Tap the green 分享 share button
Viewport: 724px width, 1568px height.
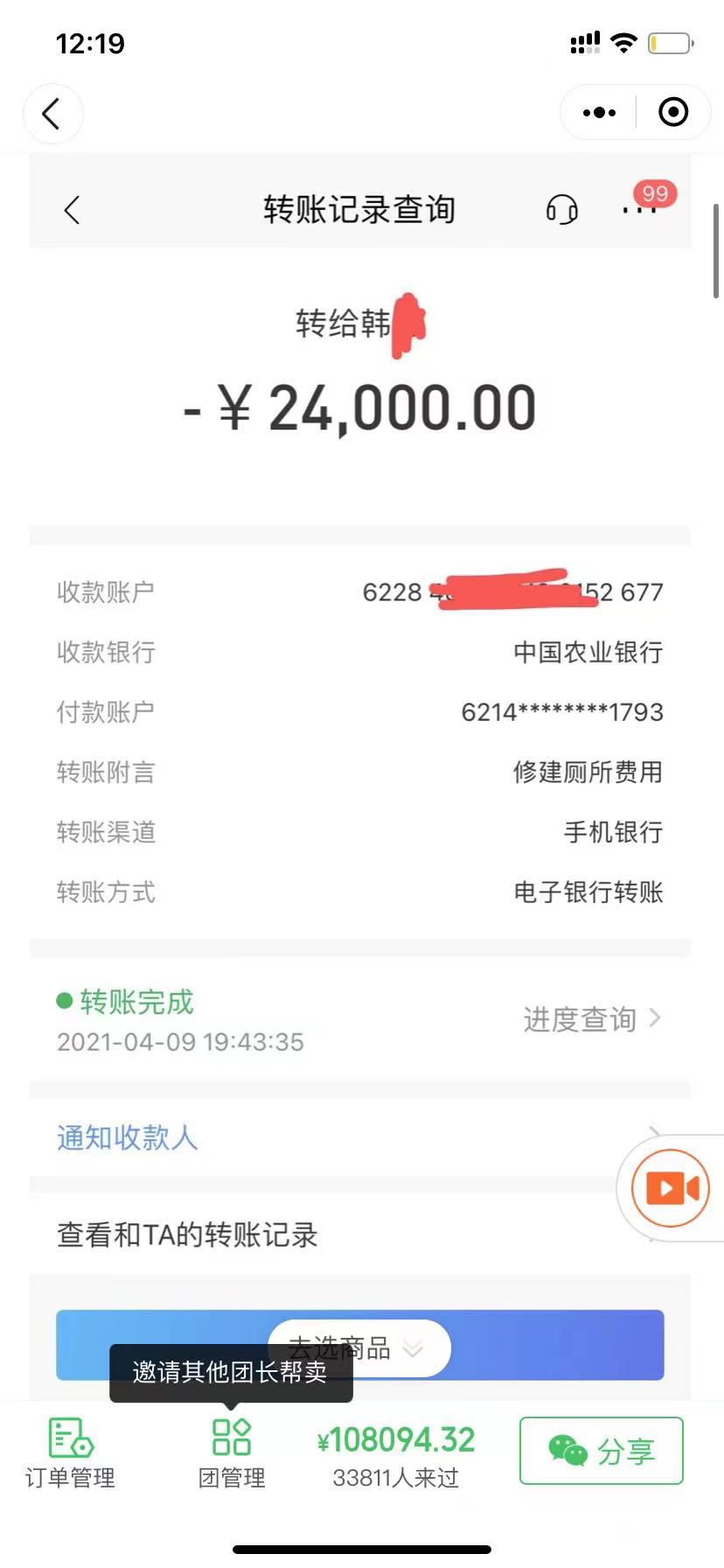pos(601,1451)
